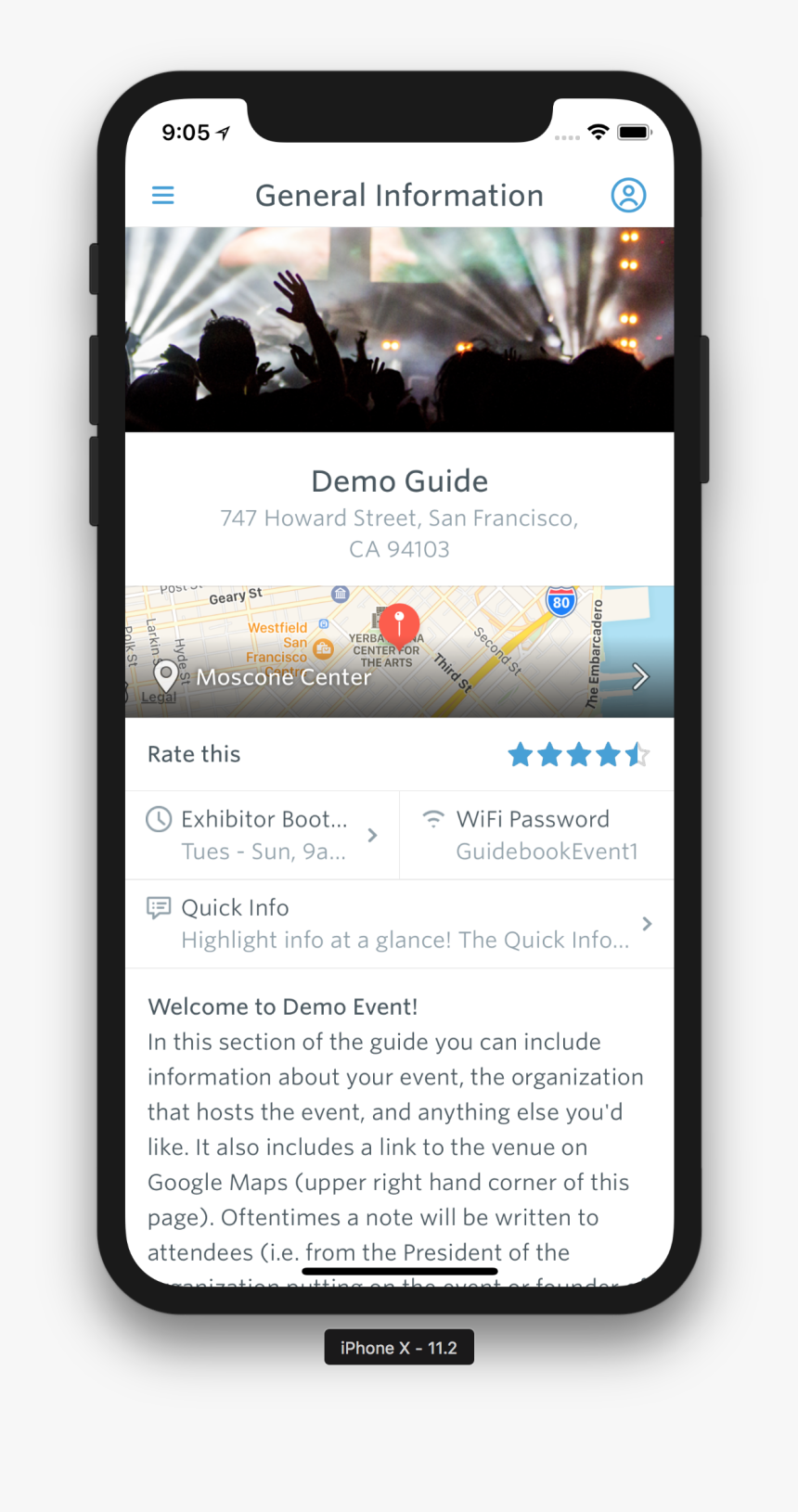The height and width of the screenshot is (1512, 798).
Task: Tap the WiFi Password cell
Action: pyautogui.click(x=537, y=835)
